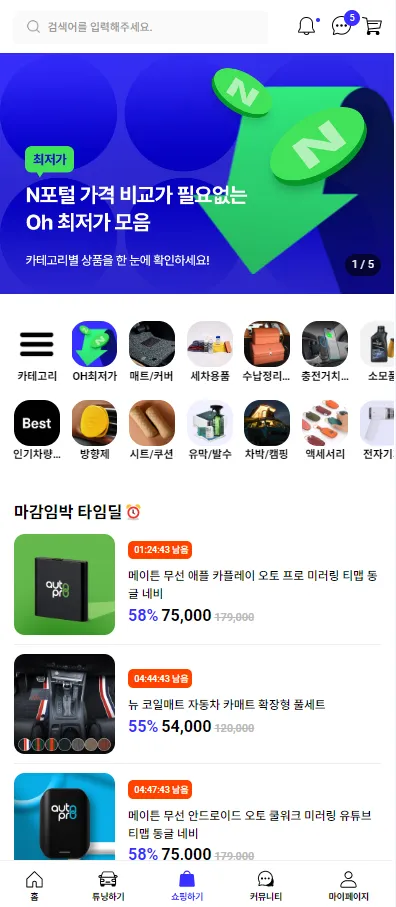This screenshot has width=396, height=907.
Task: Select the 방향제 category
Action: click(x=94, y=430)
